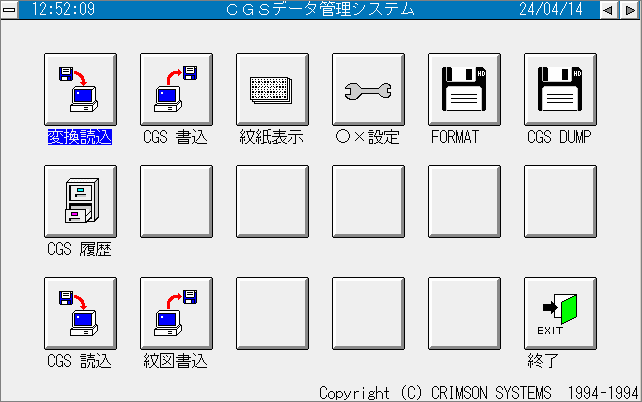Image resolution: width=642 pixels, height=402 pixels.
Task: Open ○×設定 settings wrench
Action: [368, 90]
